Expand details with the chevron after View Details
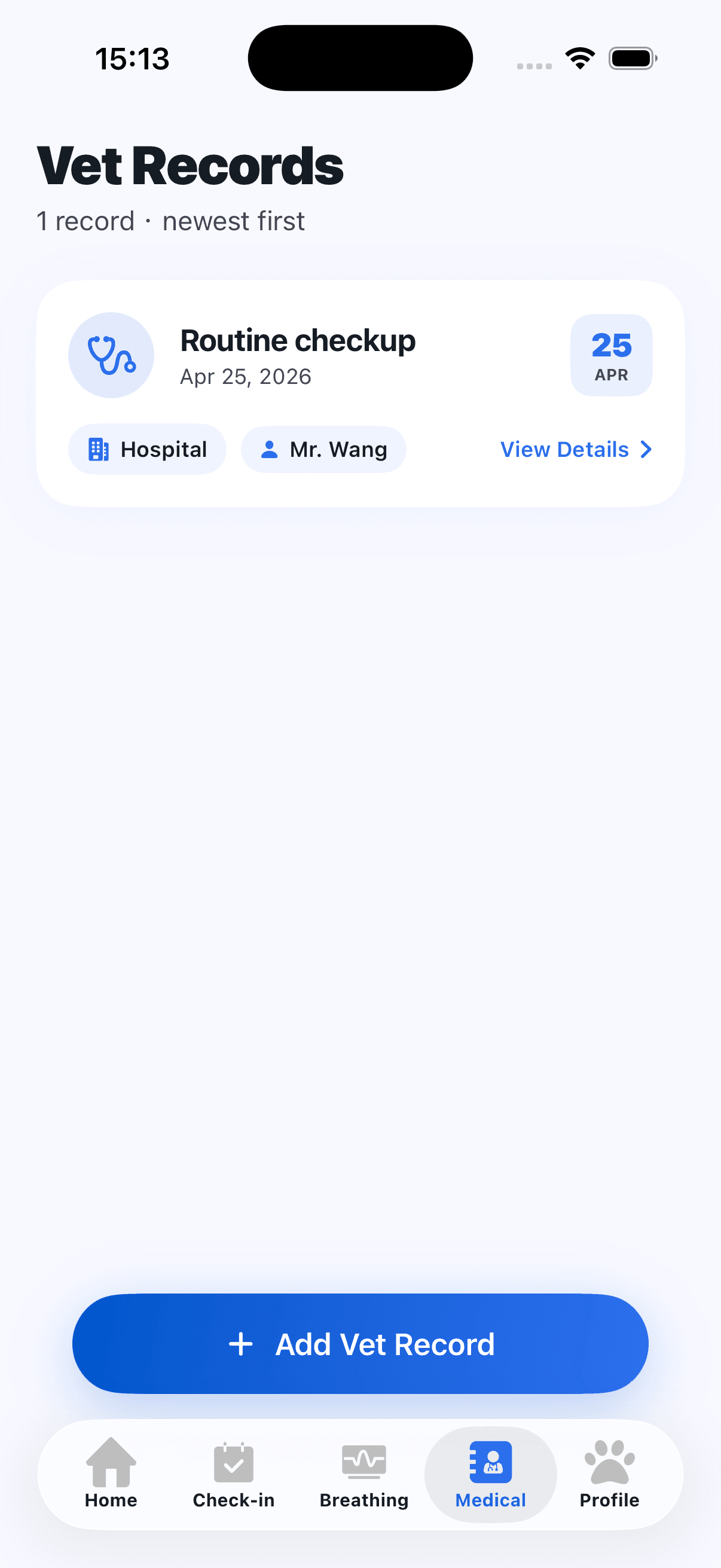Screen dimensions: 721x1568 click(646, 449)
